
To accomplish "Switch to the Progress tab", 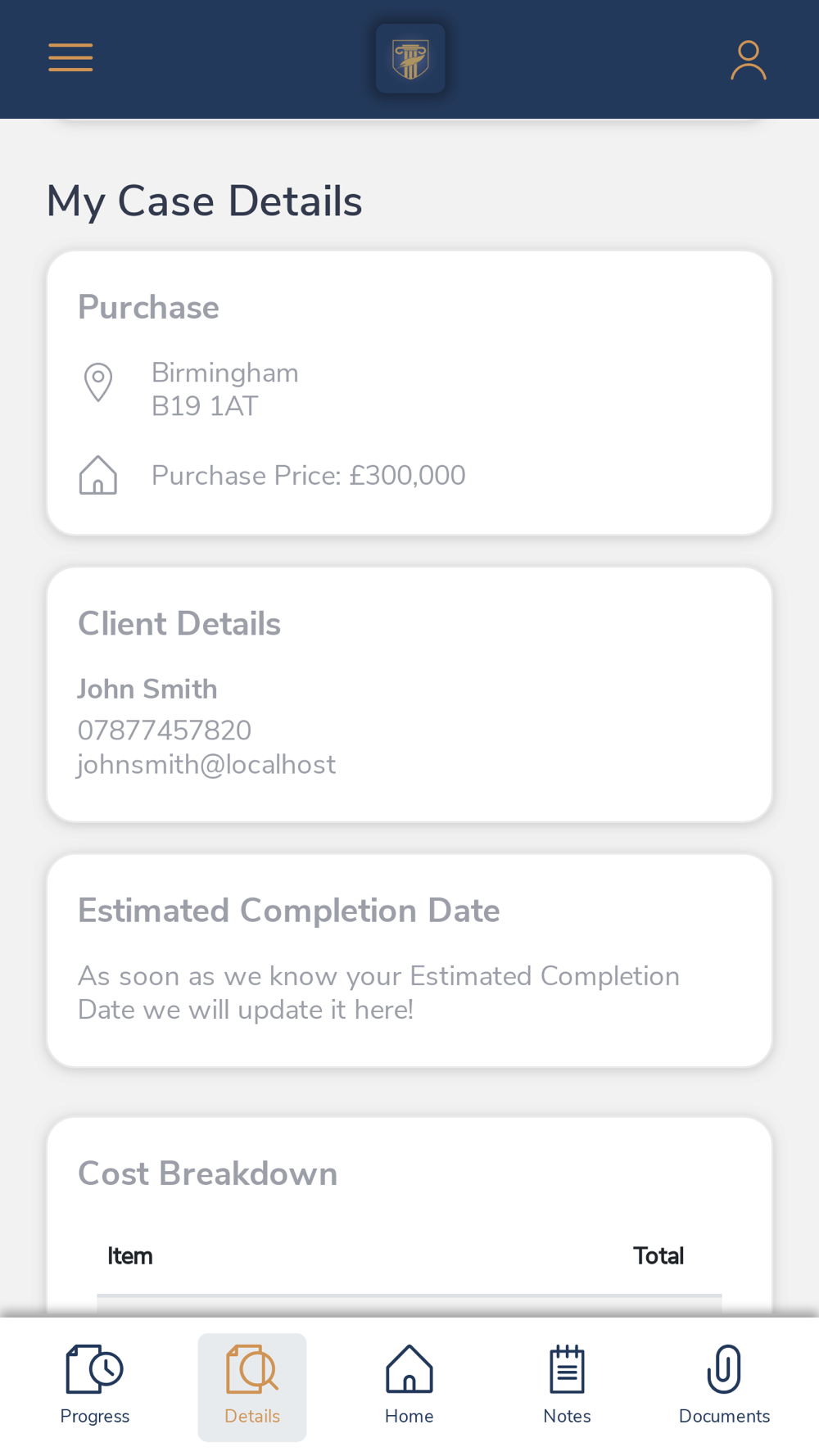I will [95, 1386].
